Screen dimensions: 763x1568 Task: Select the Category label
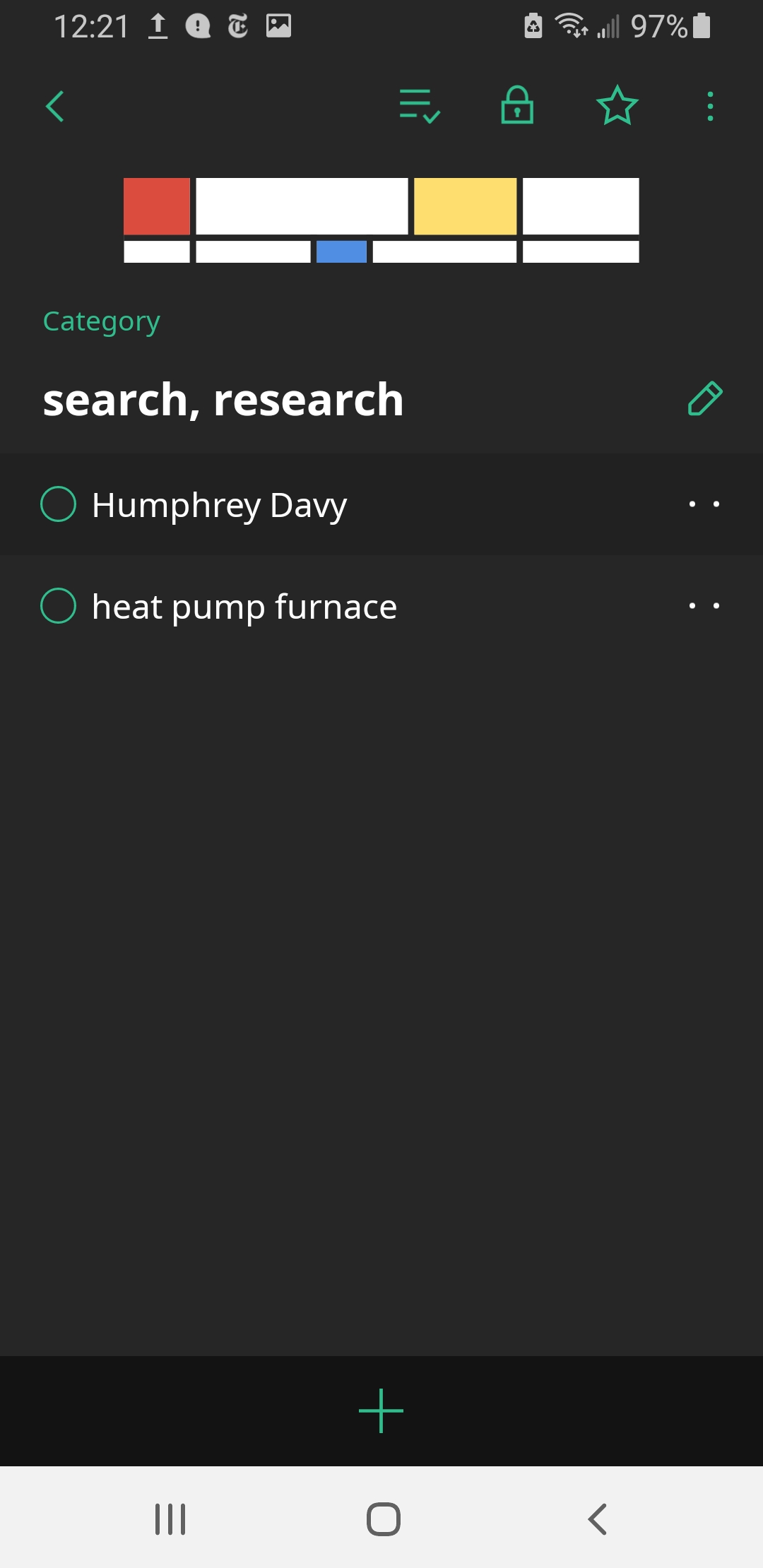click(x=102, y=321)
